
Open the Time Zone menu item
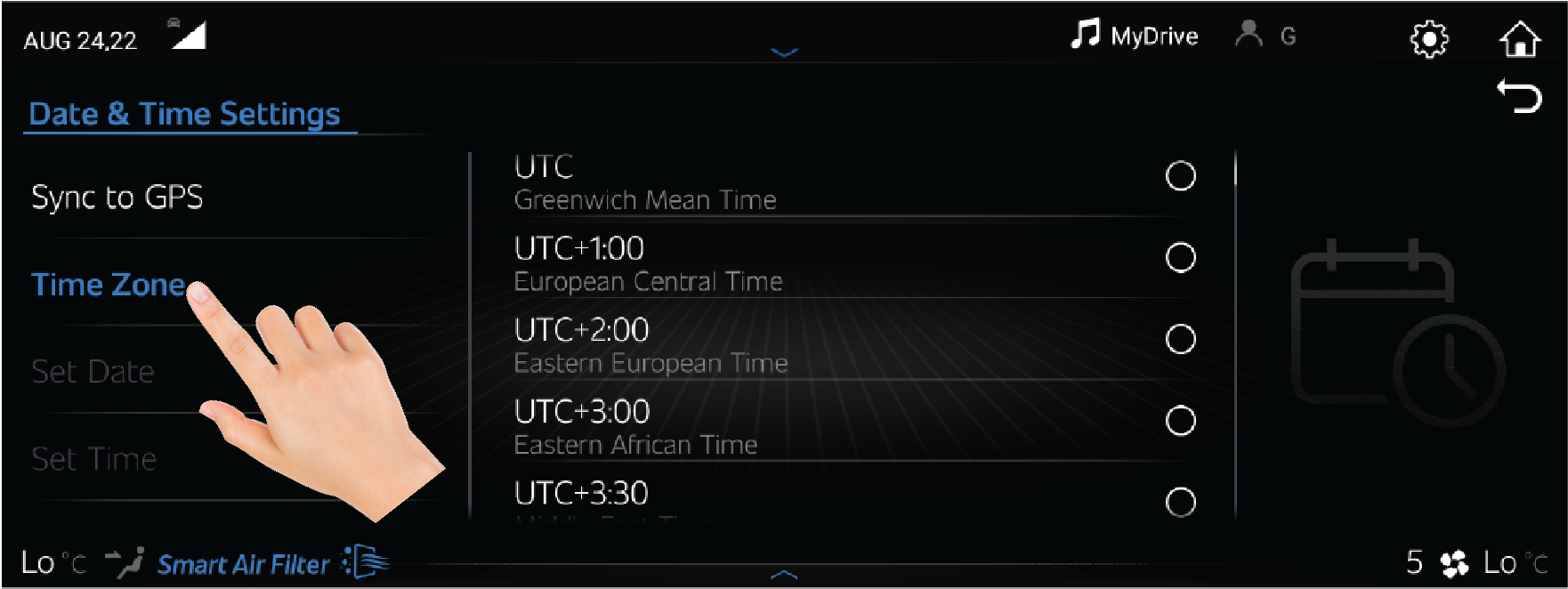point(109,285)
